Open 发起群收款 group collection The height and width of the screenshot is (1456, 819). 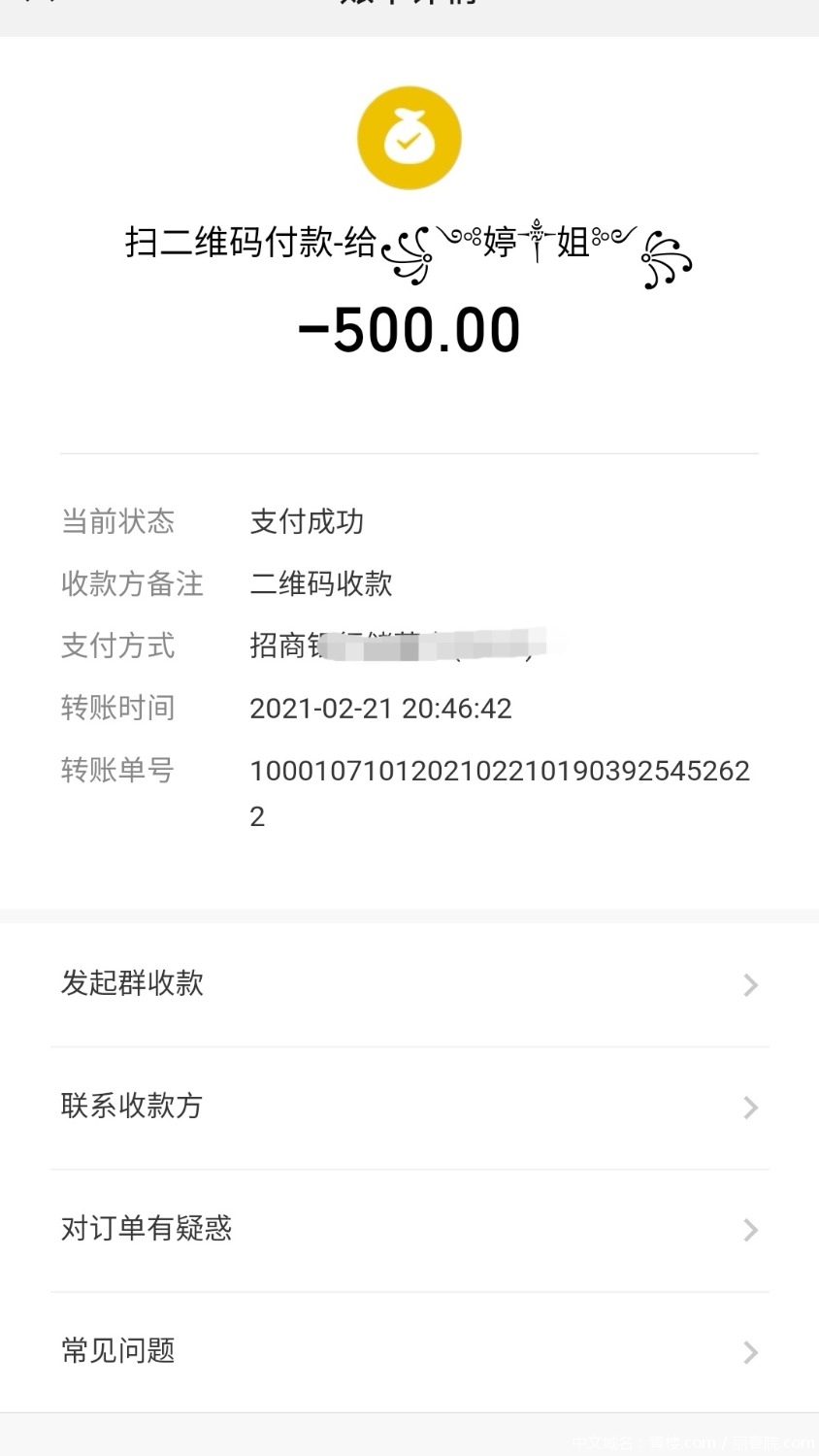pos(408,984)
